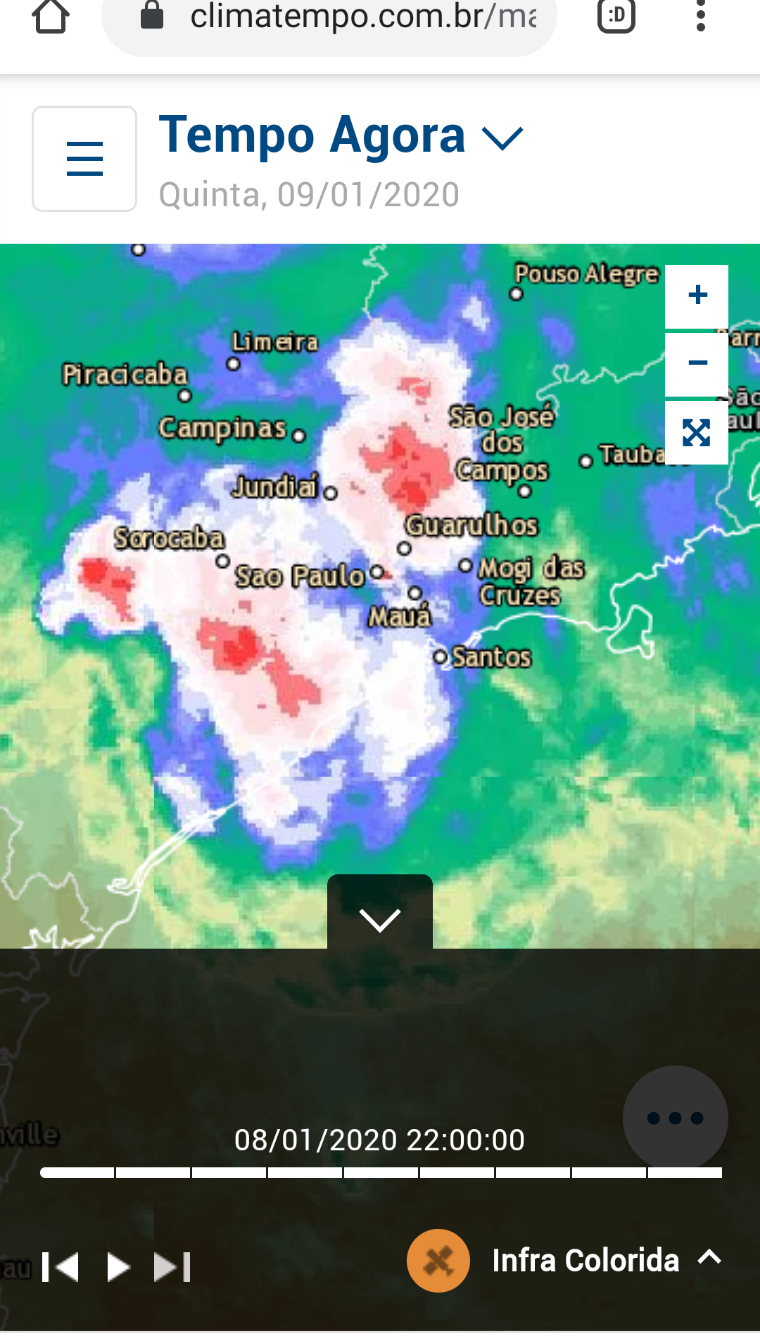Skip to the last frame

click(x=172, y=1267)
